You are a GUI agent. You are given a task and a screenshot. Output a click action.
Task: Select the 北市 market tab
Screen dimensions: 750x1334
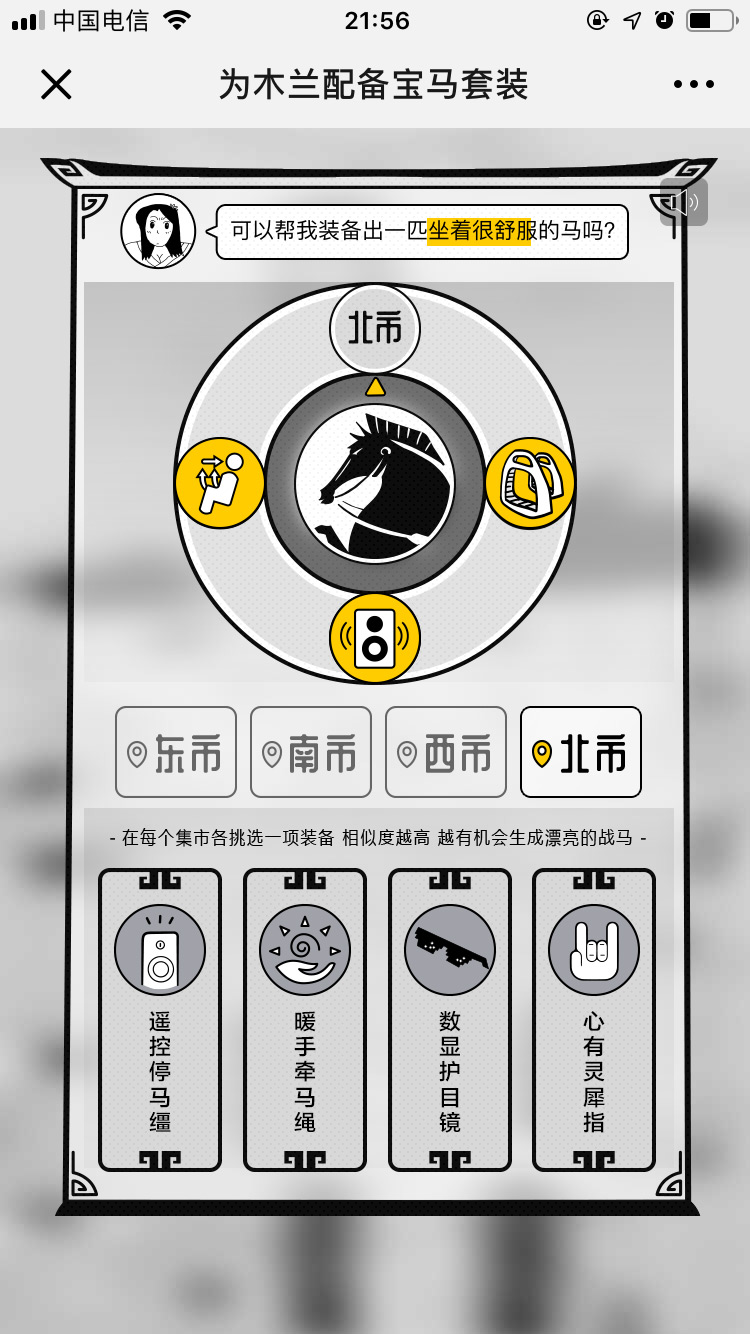(x=581, y=752)
